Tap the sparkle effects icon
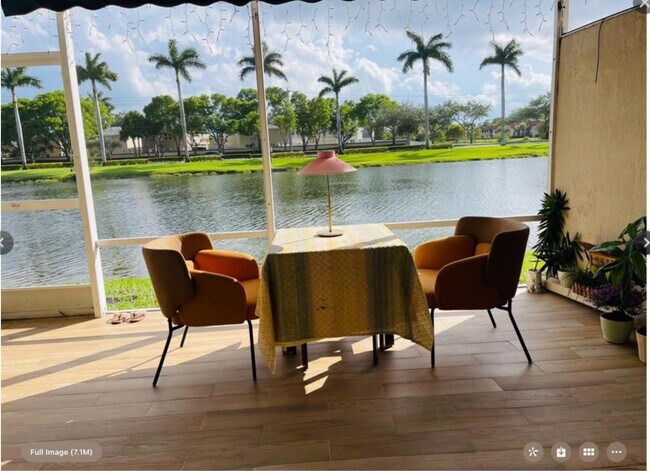The width and height of the screenshot is (650, 471). pos(533,452)
